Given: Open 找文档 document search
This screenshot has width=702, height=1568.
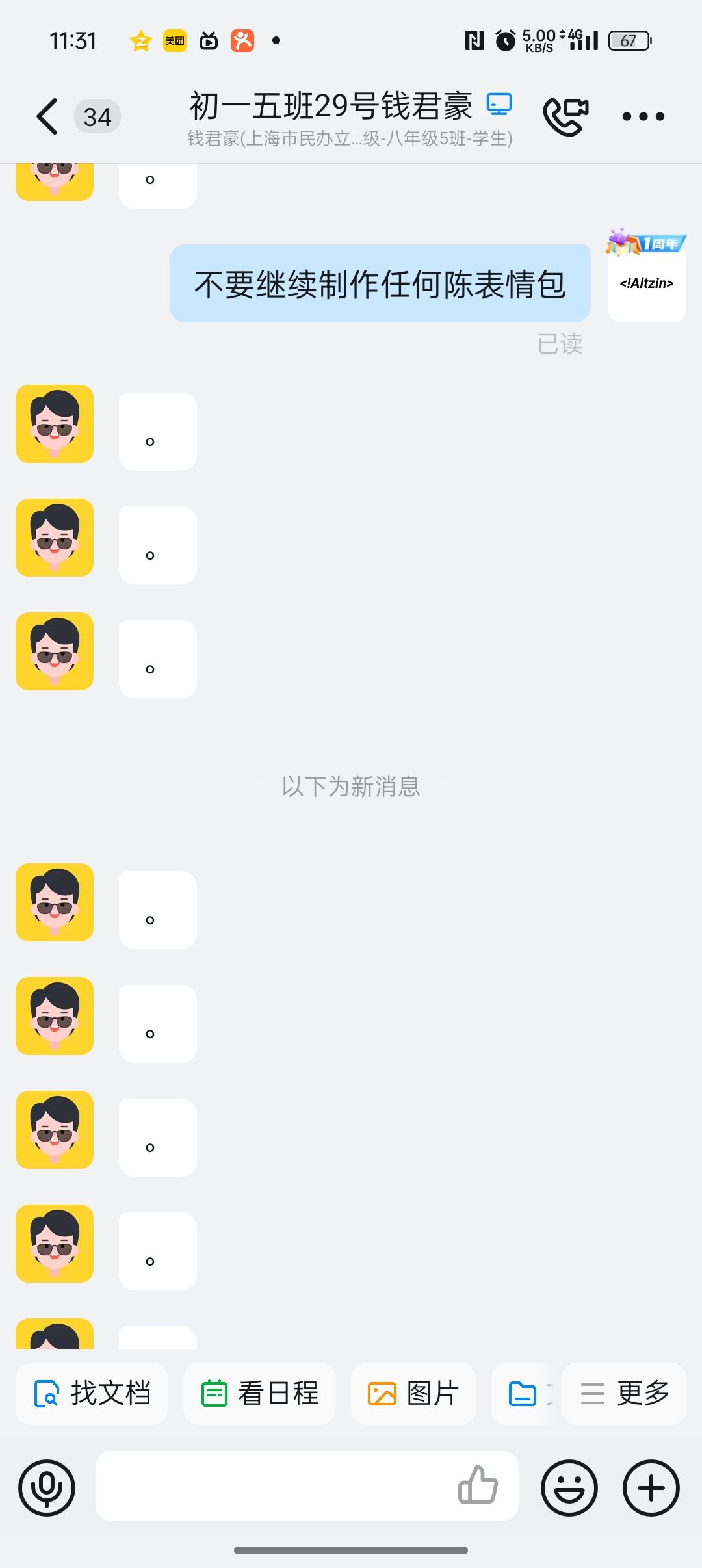Looking at the screenshot, I should pyautogui.click(x=92, y=1394).
